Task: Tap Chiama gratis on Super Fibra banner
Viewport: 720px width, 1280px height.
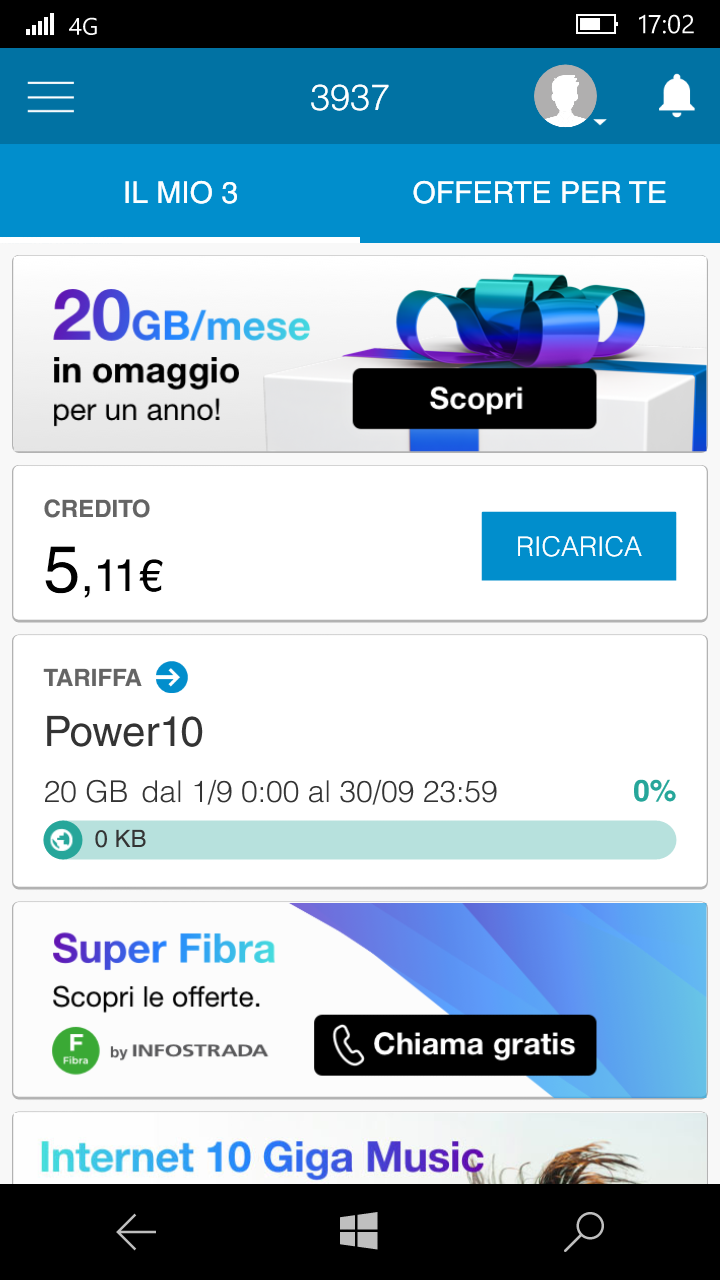Action: [455, 1045]
